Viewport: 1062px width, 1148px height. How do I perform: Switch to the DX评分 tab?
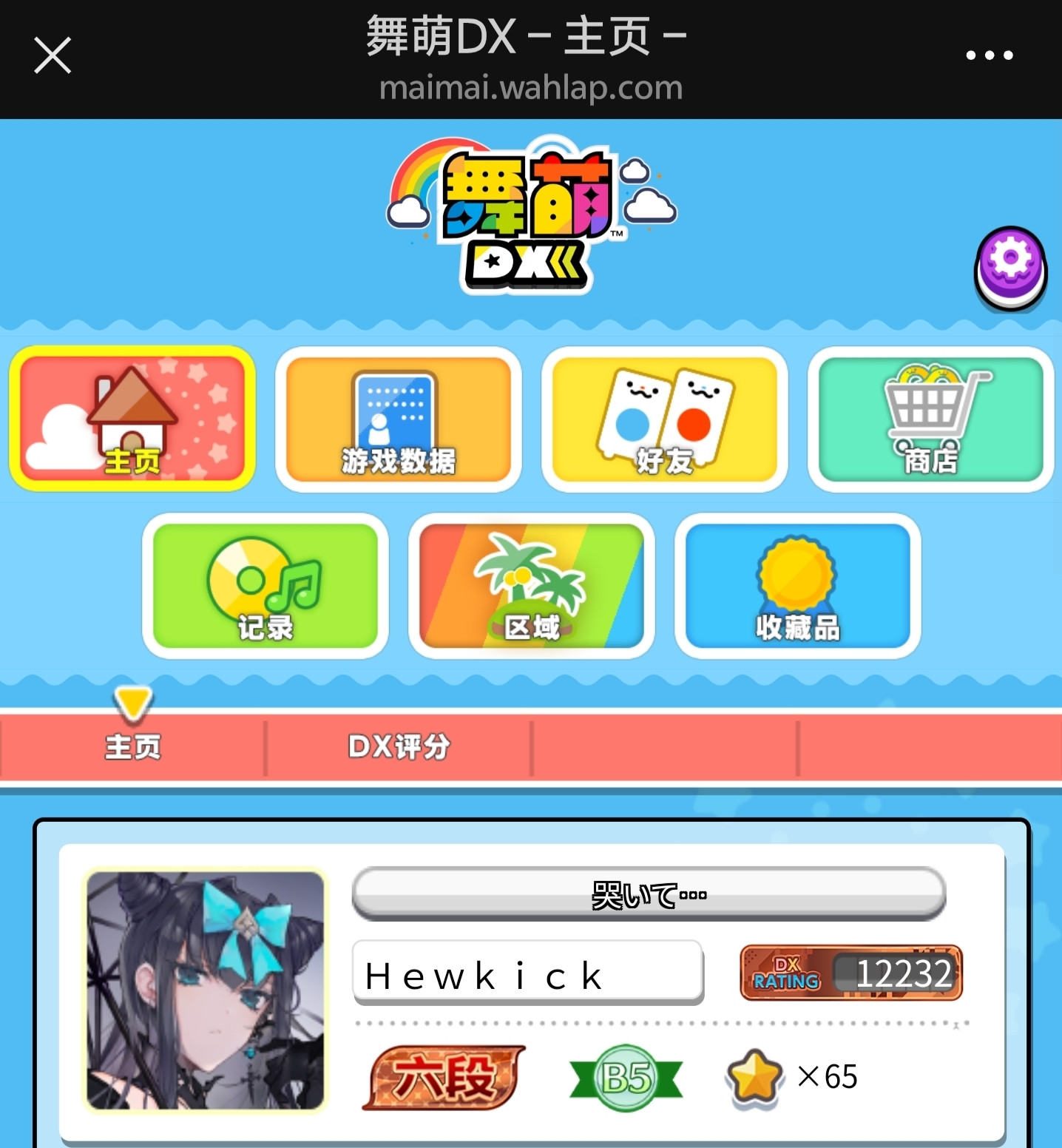pyautogui.click(x=399, y=746)
